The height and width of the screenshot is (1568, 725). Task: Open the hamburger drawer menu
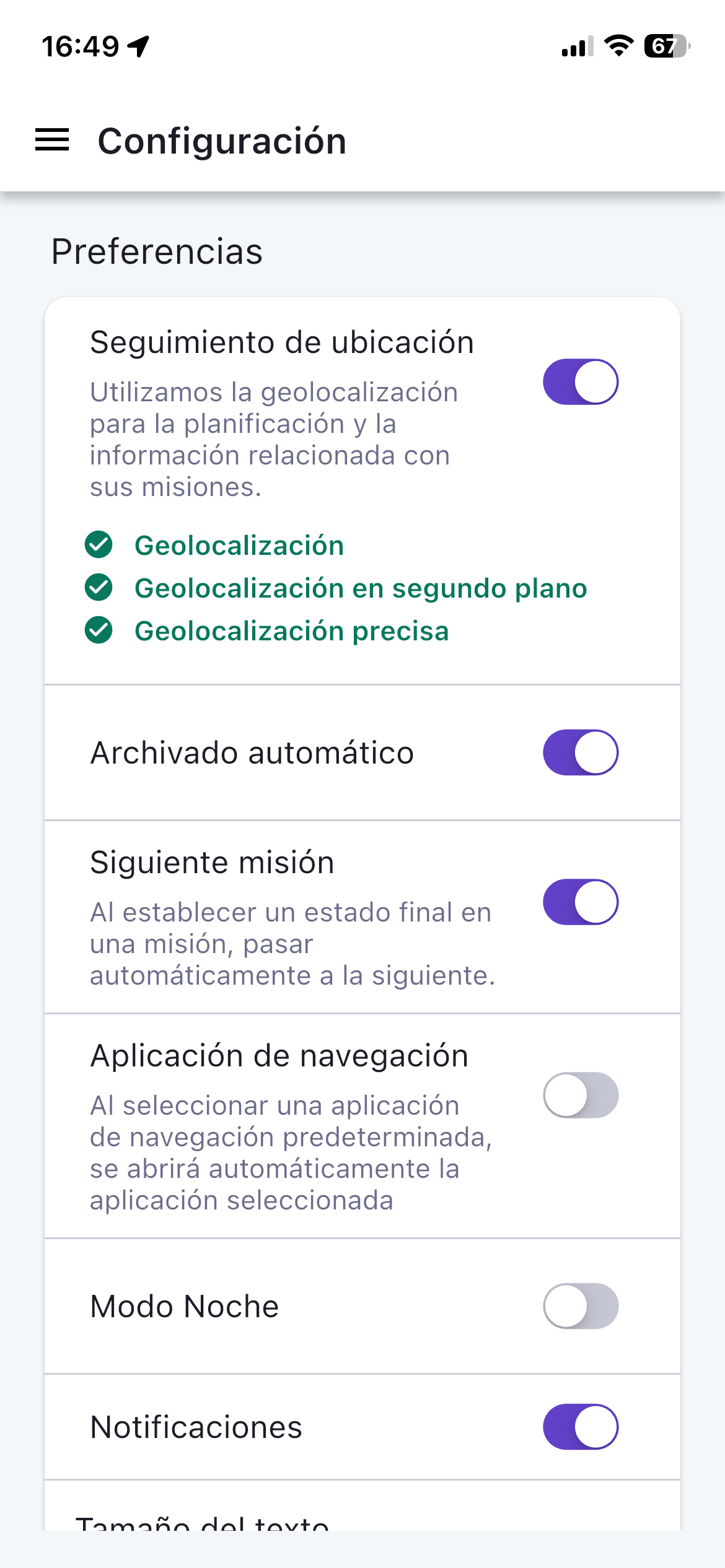click(52, 140)
